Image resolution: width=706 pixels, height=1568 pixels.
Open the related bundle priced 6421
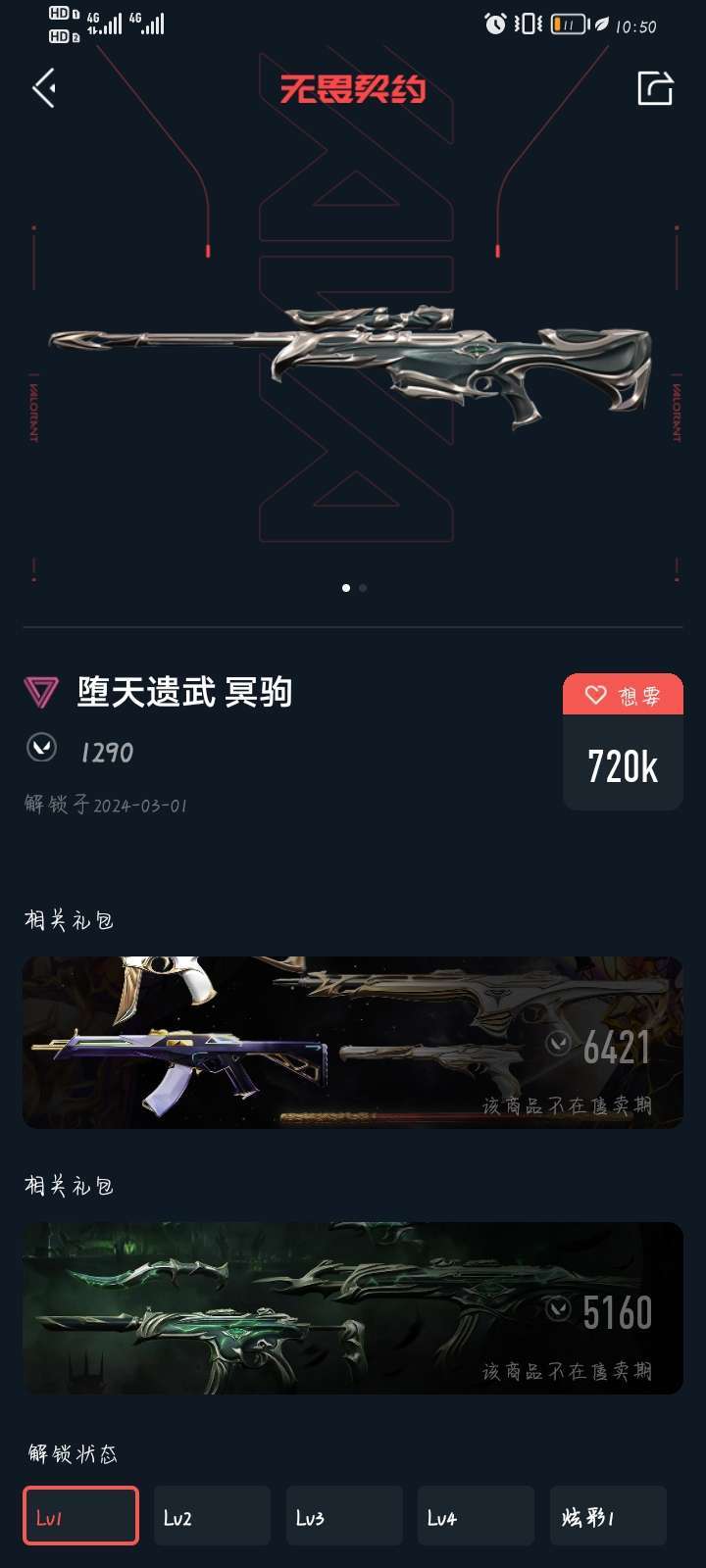tap(352, 1042)
